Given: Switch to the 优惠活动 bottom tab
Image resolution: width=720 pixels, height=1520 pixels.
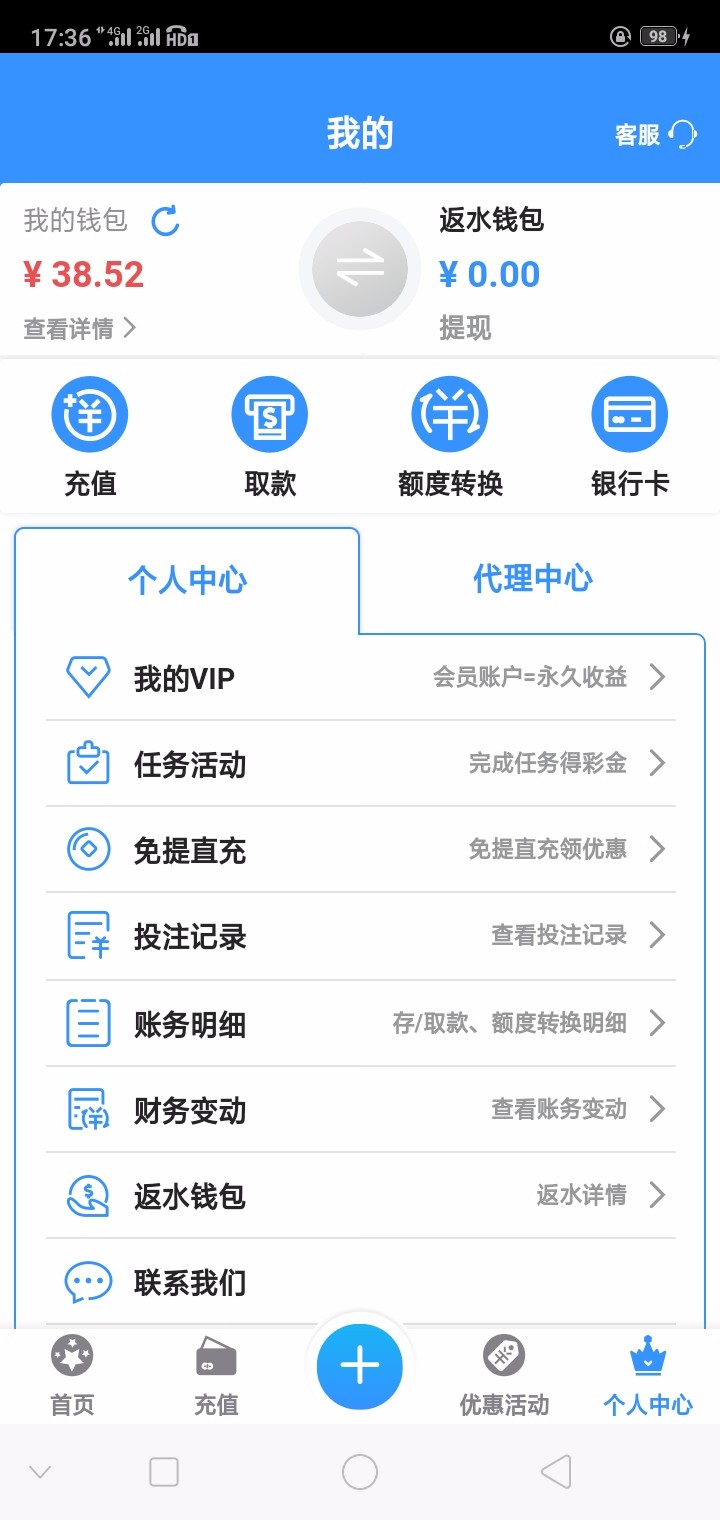Looking at the screenshot, I should click(504, 1375).
